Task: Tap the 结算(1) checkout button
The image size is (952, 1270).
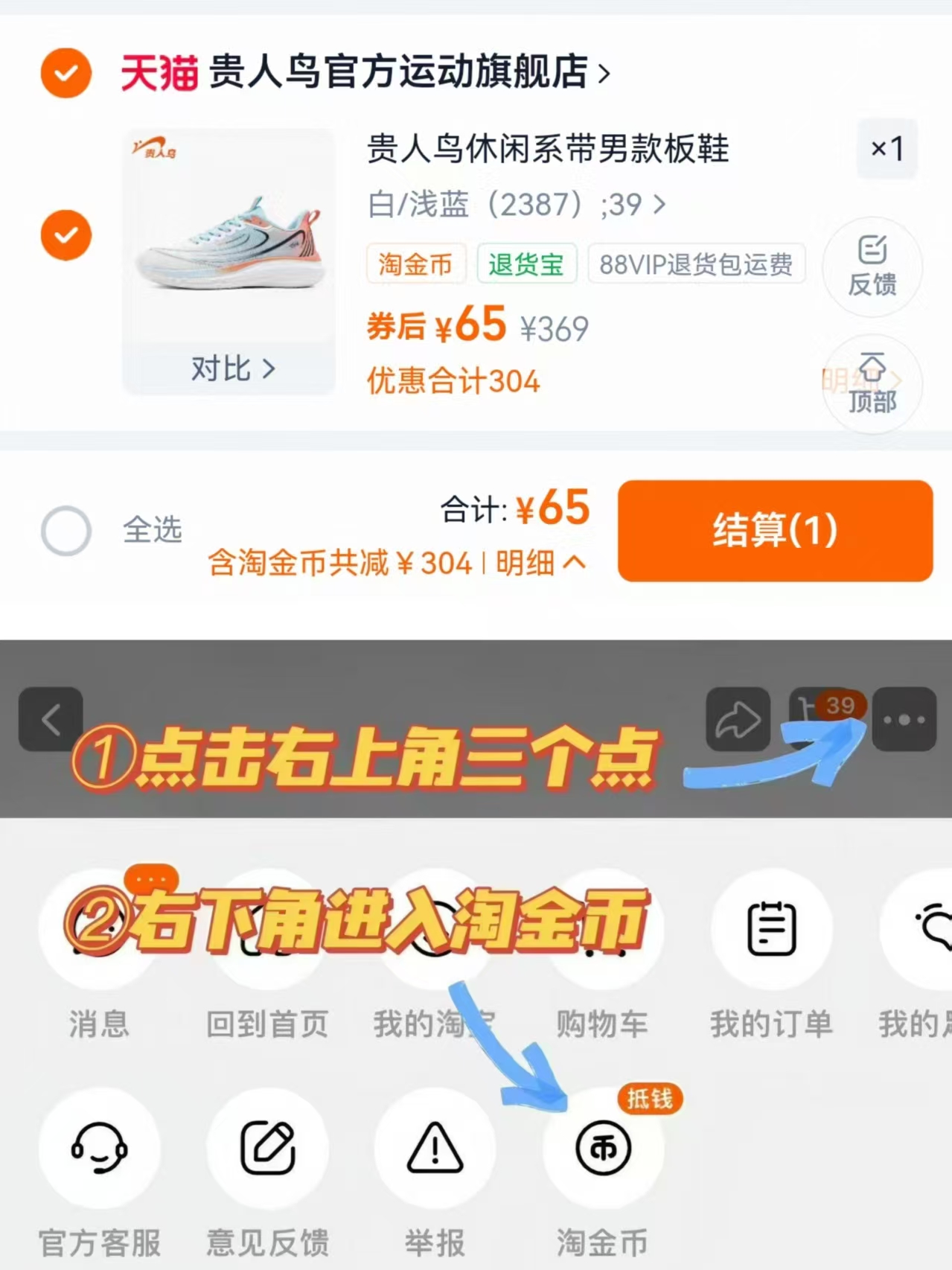Action: pyautogui.click(x=776, y=530)
